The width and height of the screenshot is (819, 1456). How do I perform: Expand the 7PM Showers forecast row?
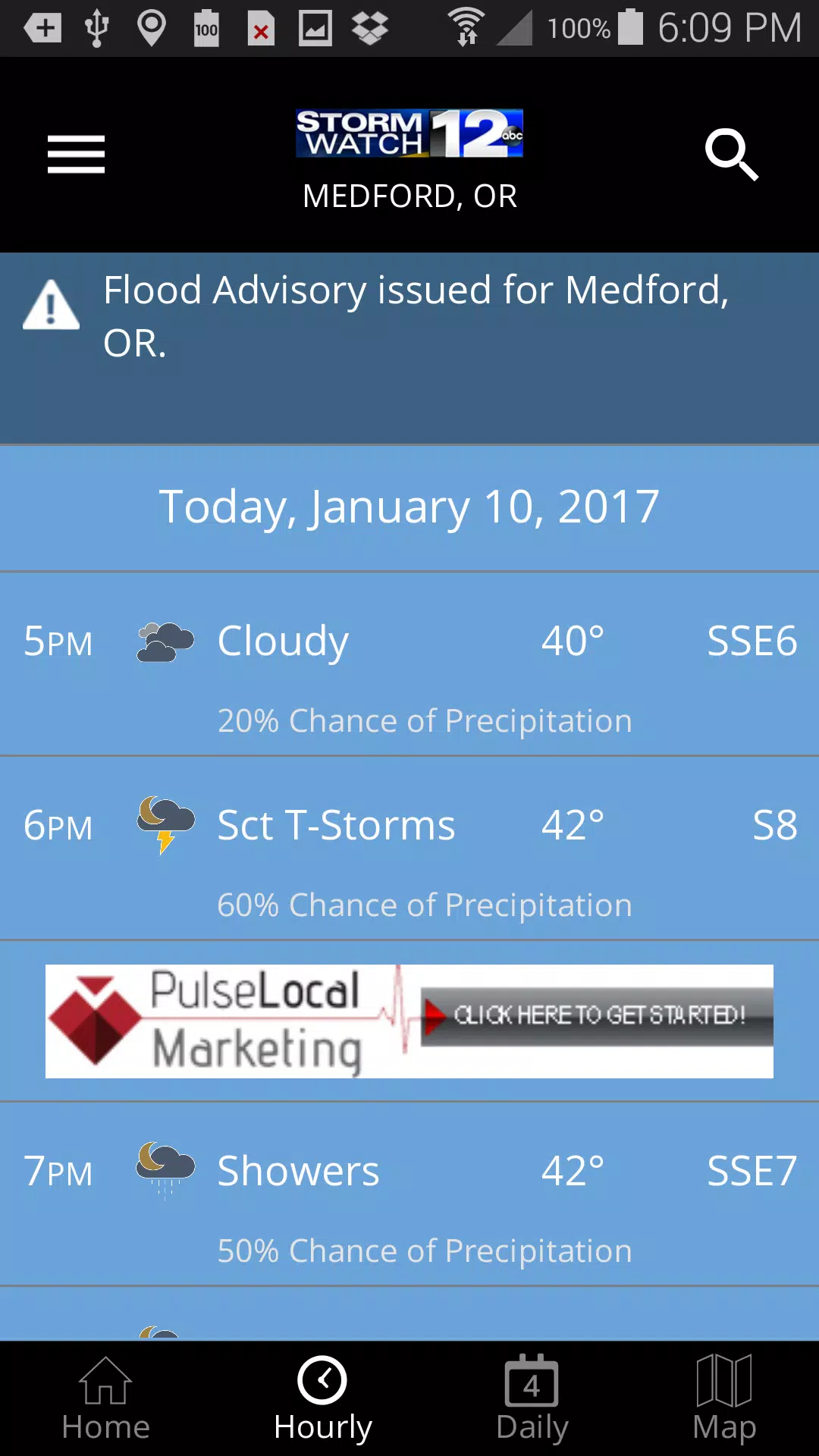(409, 1194)
